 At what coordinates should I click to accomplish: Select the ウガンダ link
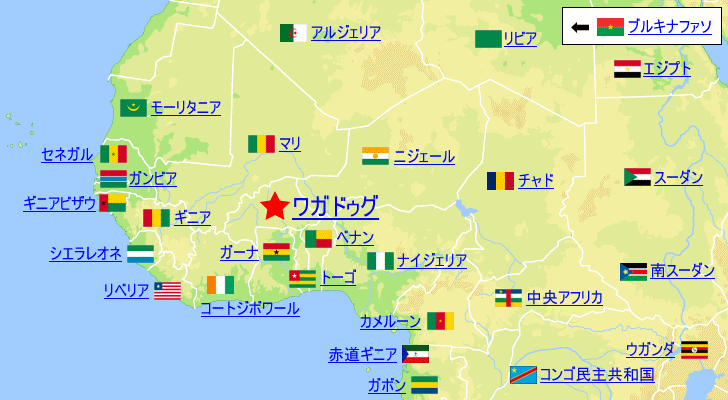click(x=650, y=349)
